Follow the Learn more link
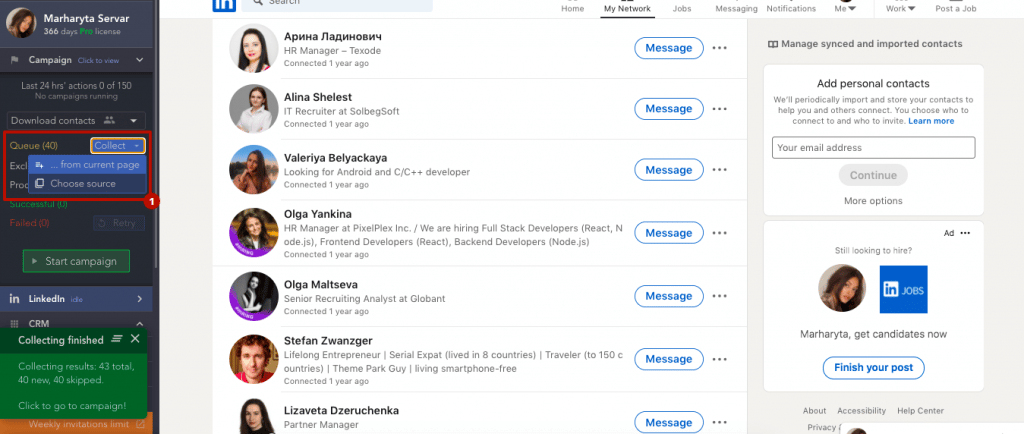The height and width of the screenshot is (434, 1024). (x=931, y=121)
